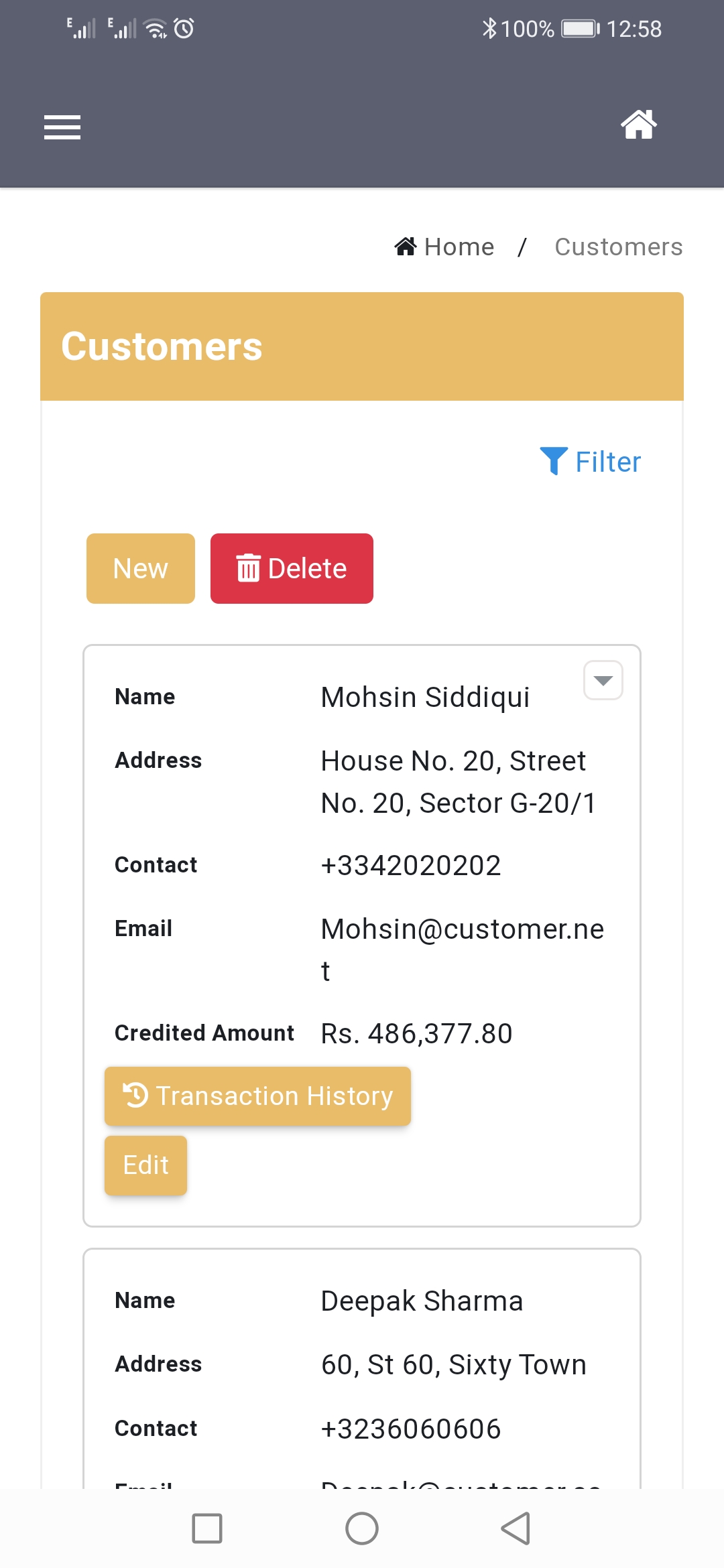724x1568 pixels.
Task: Go to Home via breadcrumb link
Action: click(x=445, y=247)
